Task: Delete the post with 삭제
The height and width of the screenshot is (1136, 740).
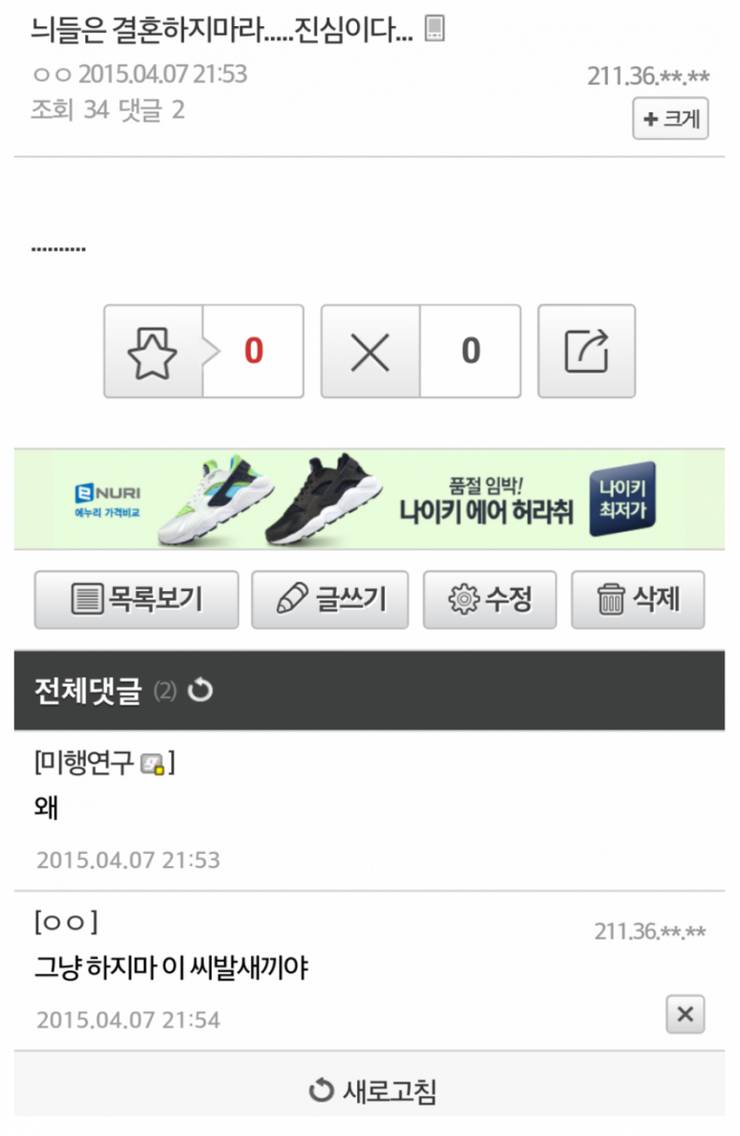Action: (x=637, y=599)
